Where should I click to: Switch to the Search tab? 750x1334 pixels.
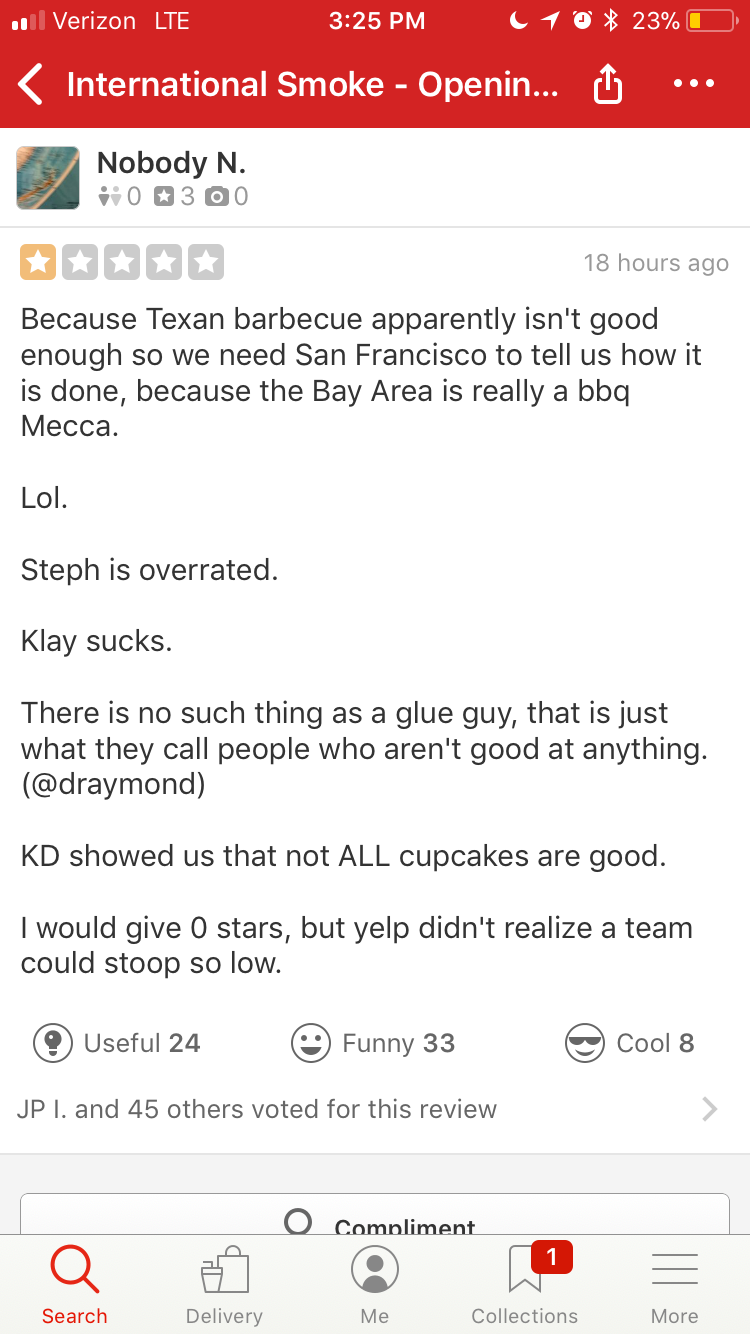point(74,1286)
